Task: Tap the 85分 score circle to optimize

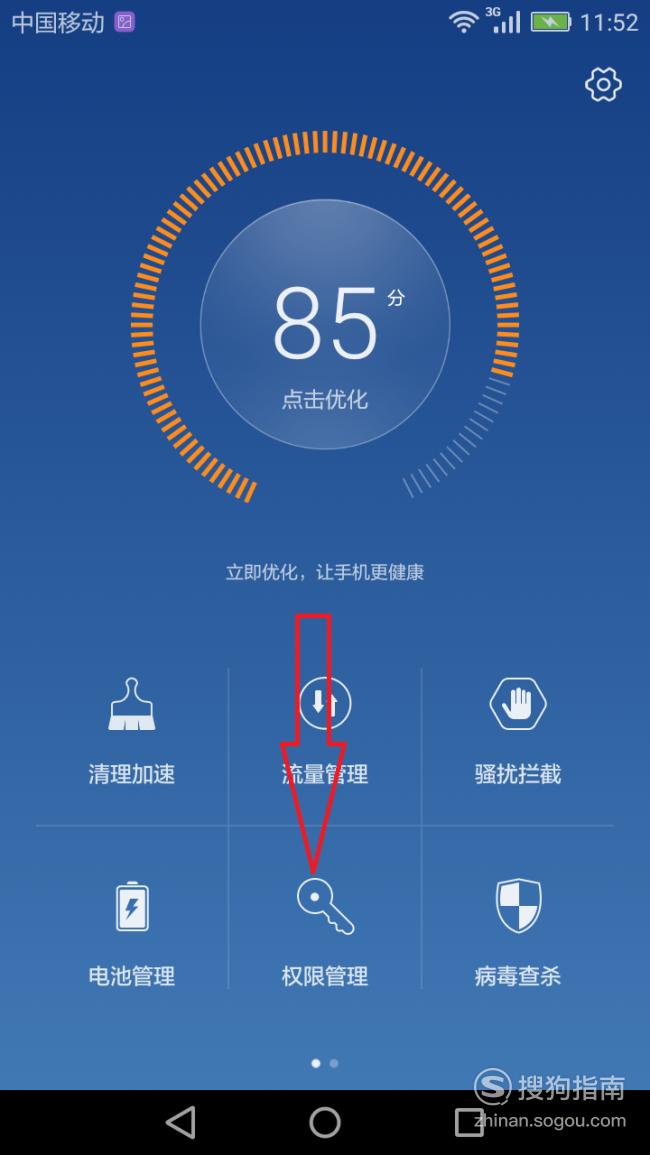Action: point(325,324)
